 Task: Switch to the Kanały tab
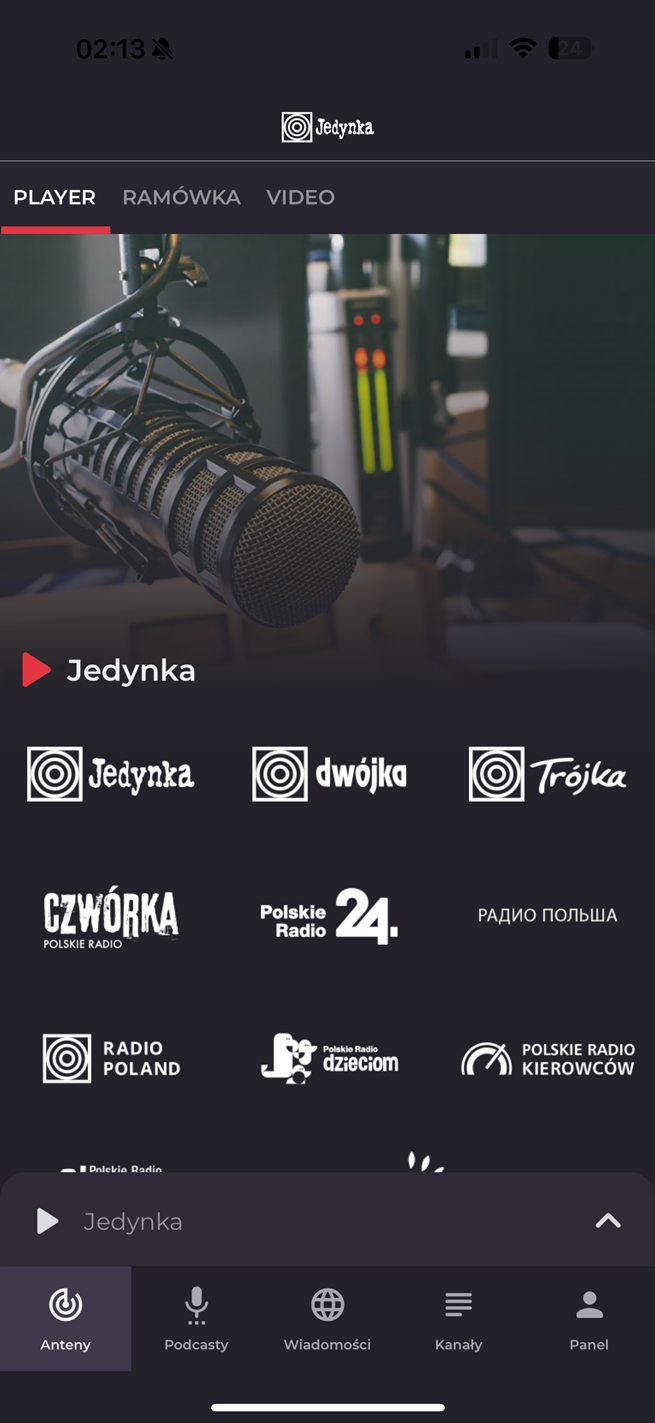[458, 1318]
